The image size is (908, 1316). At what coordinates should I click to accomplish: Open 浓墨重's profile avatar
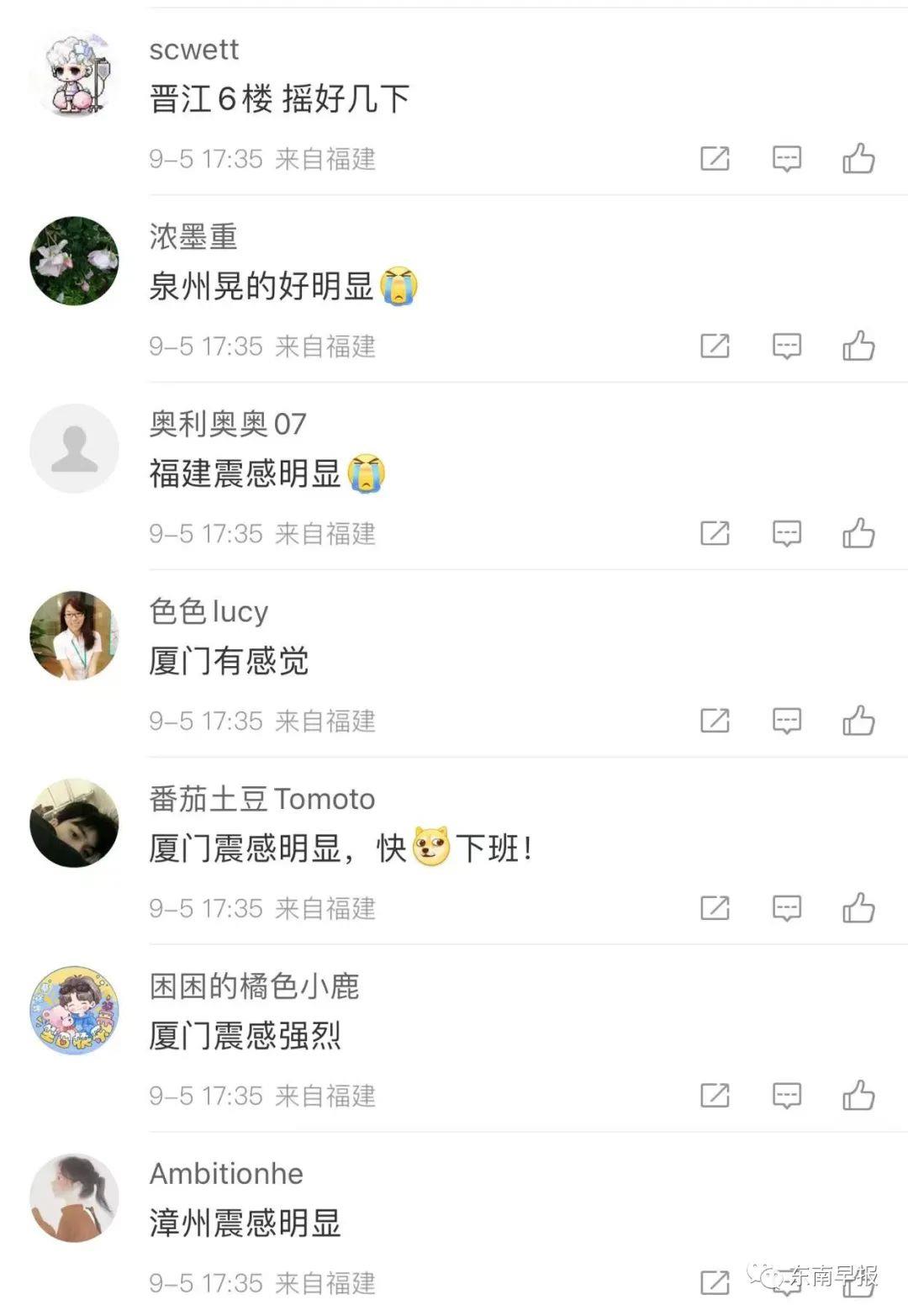pos(74,261)
